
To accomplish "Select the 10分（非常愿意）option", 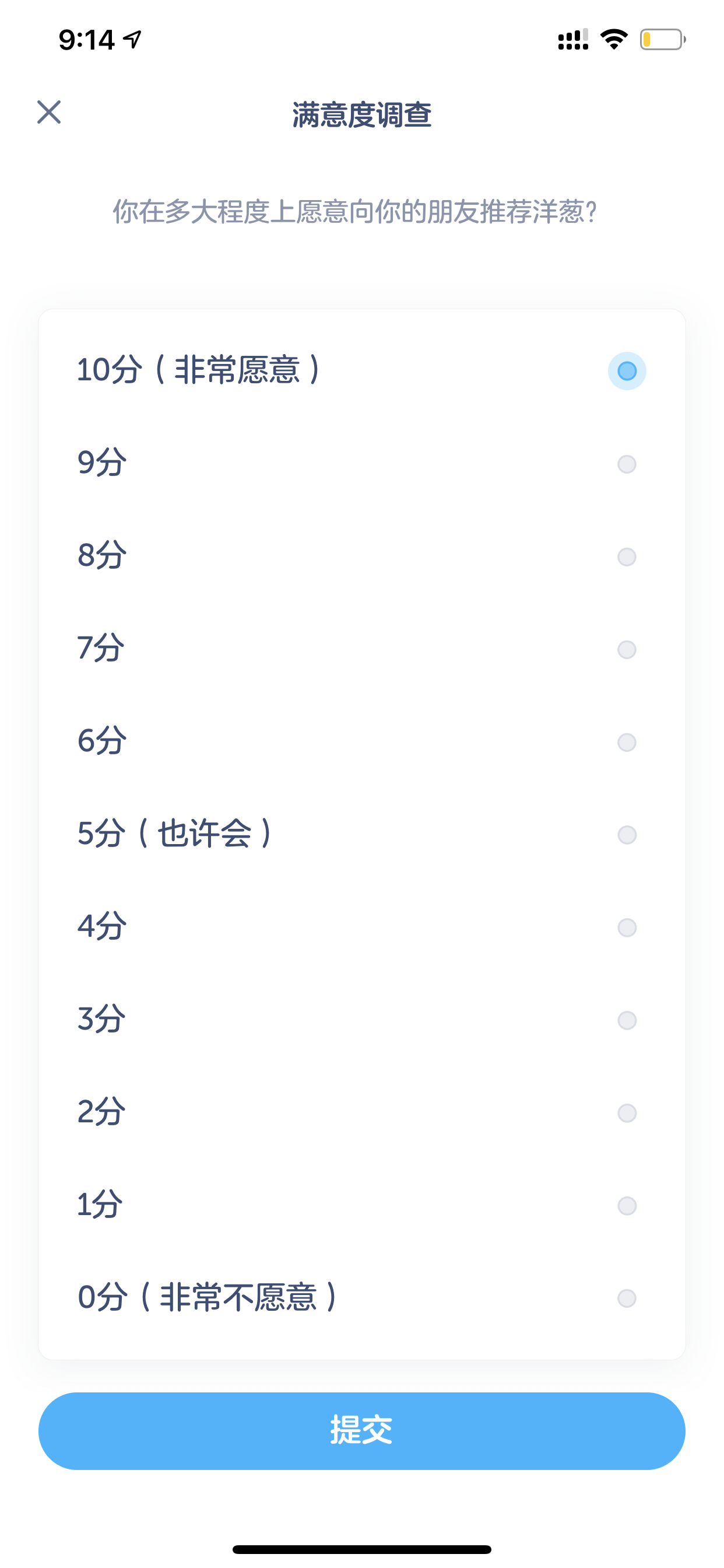I will 361,370.
